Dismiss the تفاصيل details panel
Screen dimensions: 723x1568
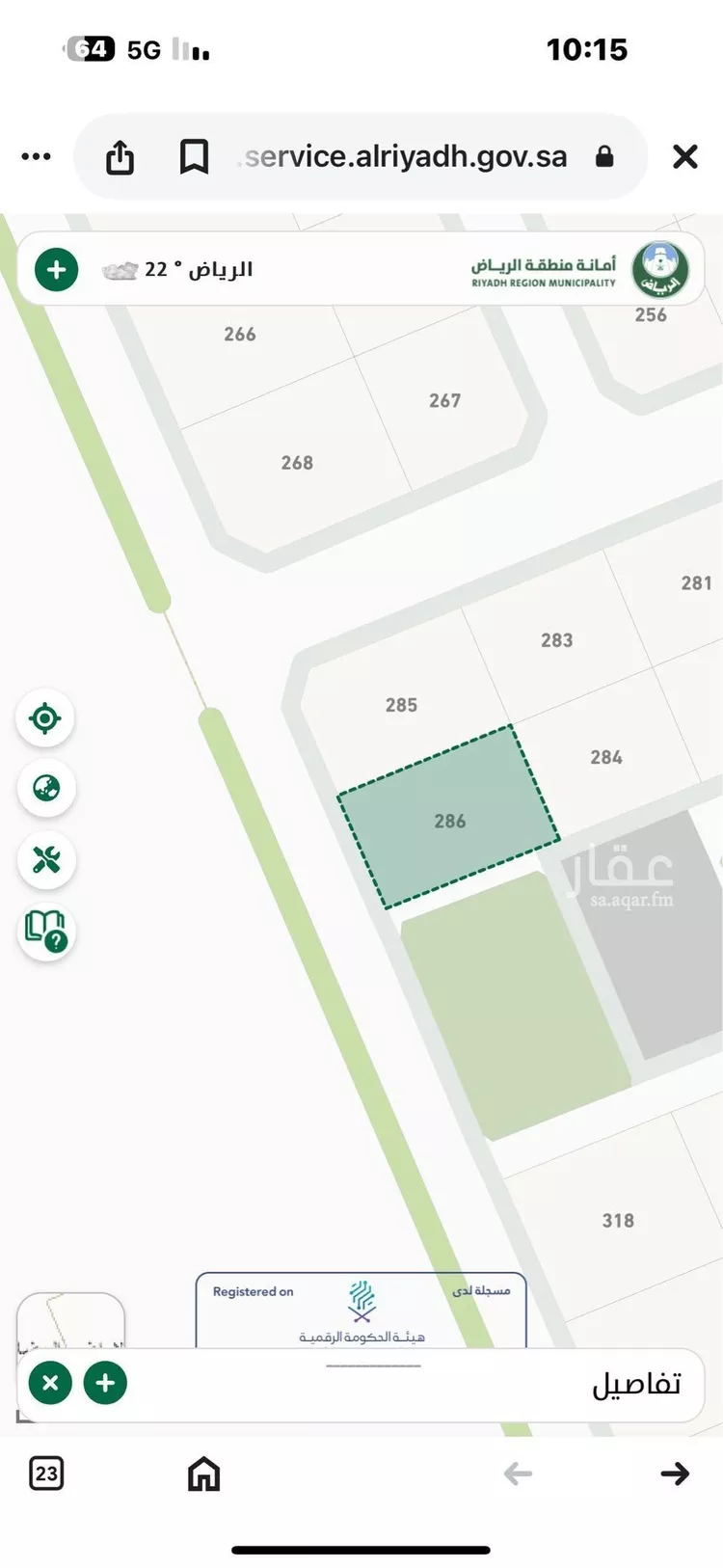[x=50, y=1383]
